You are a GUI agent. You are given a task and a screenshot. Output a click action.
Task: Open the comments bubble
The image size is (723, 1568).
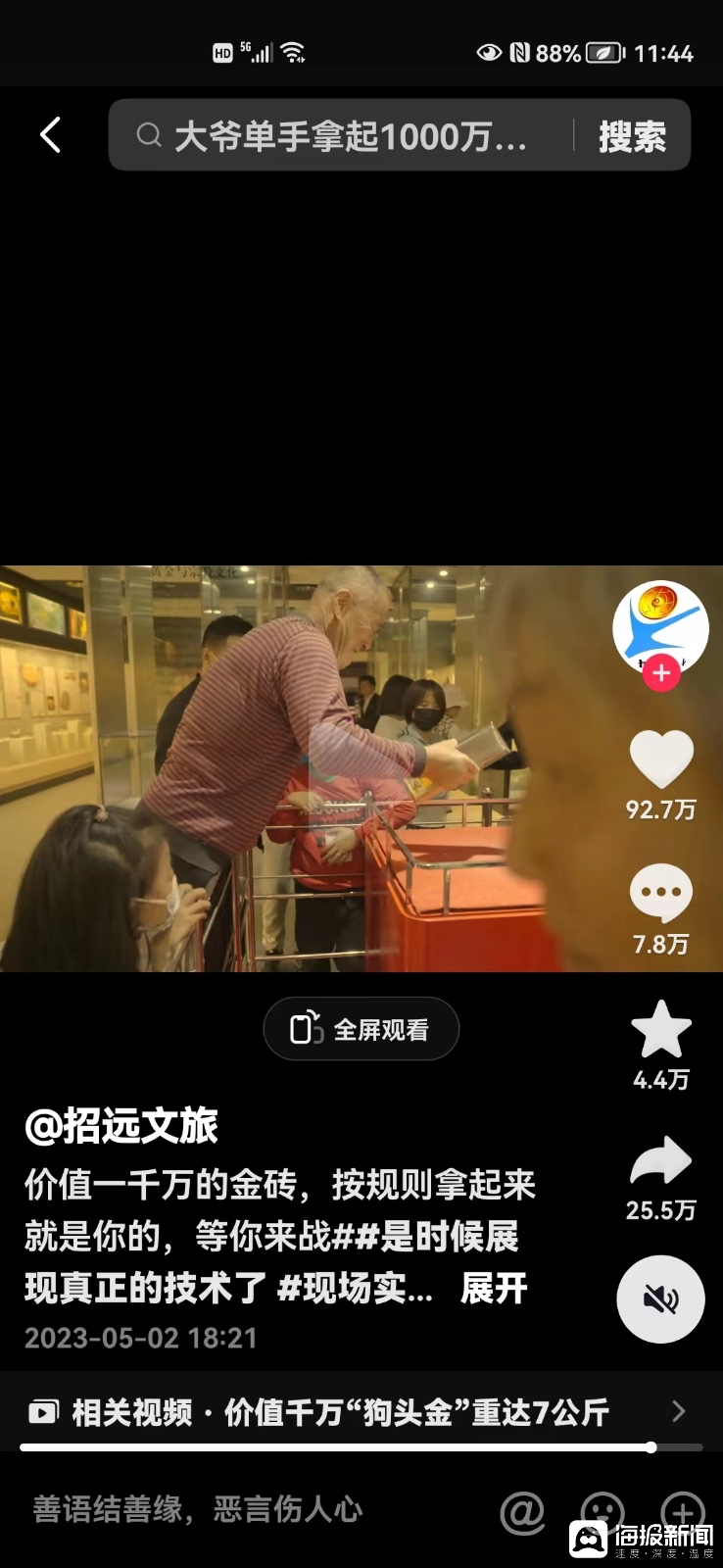(x=661, y=892)
